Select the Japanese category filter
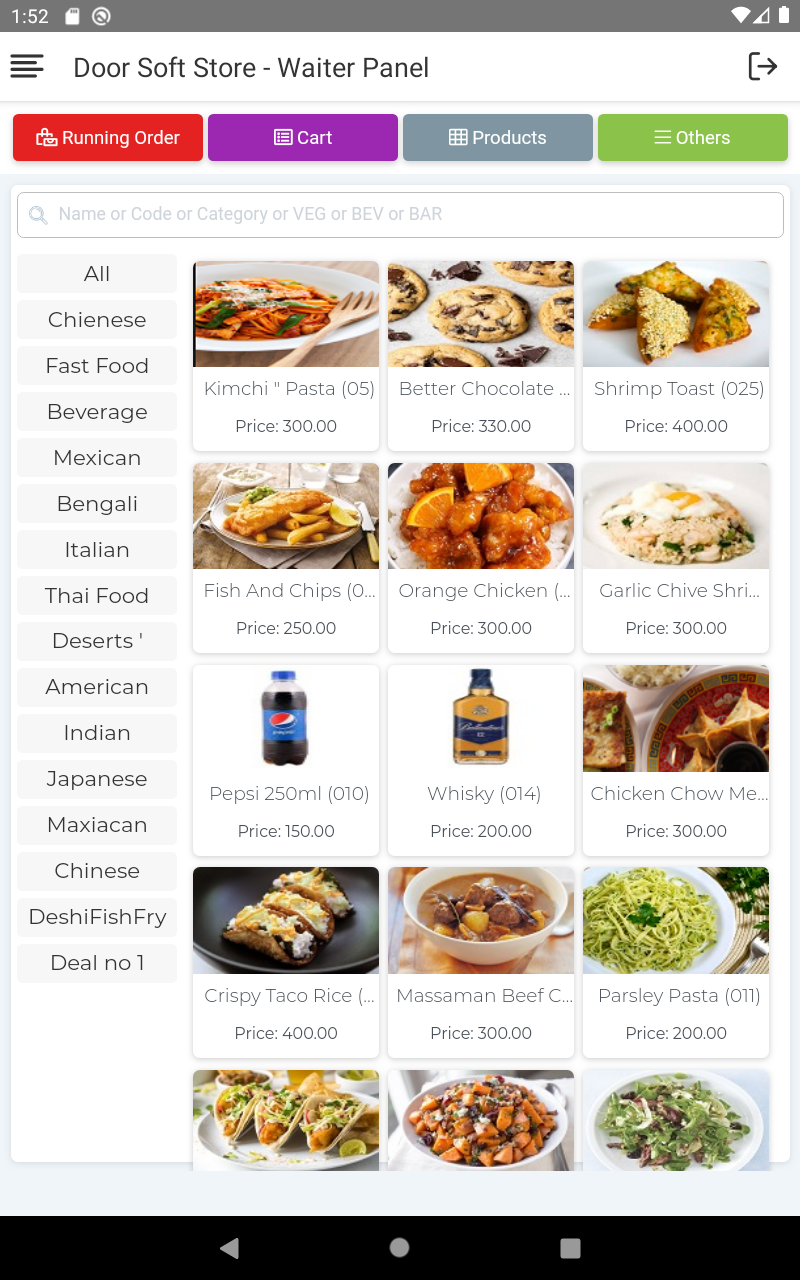Screen dimensions: 800x1280 [x=96, y=779]
